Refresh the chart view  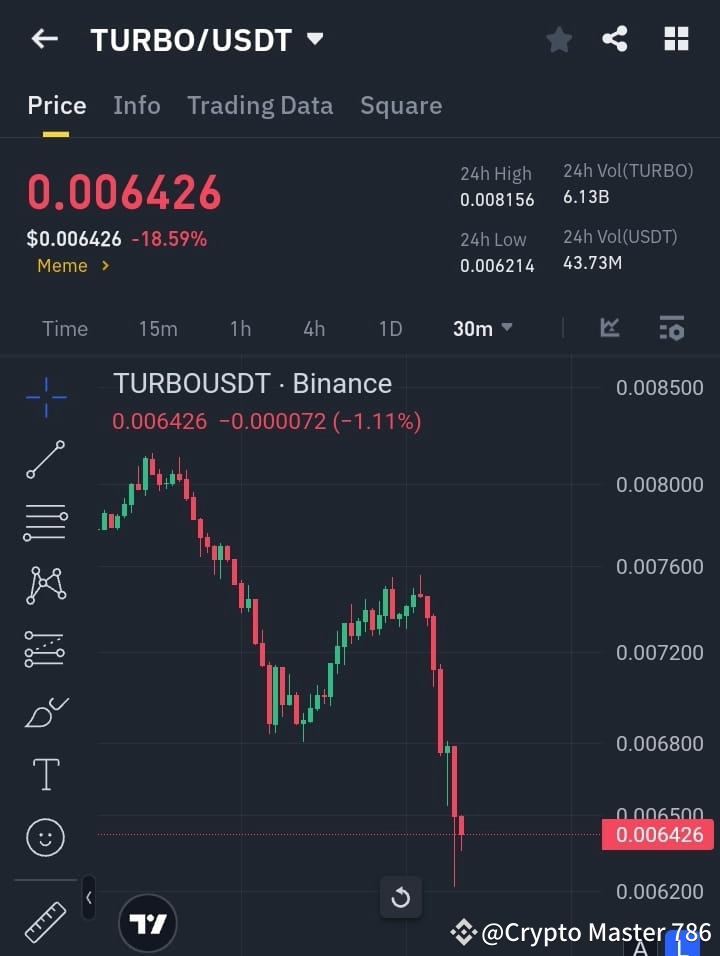click(400, 898)
